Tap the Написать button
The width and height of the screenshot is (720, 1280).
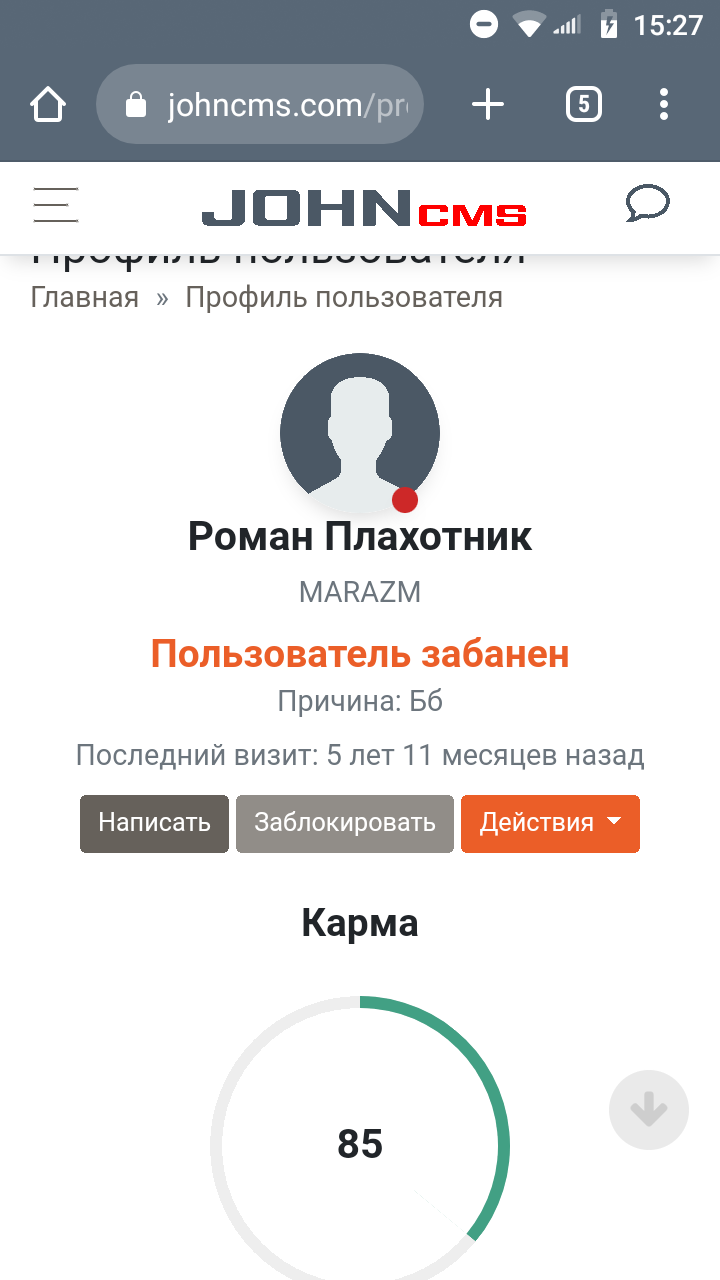point(154,823)
